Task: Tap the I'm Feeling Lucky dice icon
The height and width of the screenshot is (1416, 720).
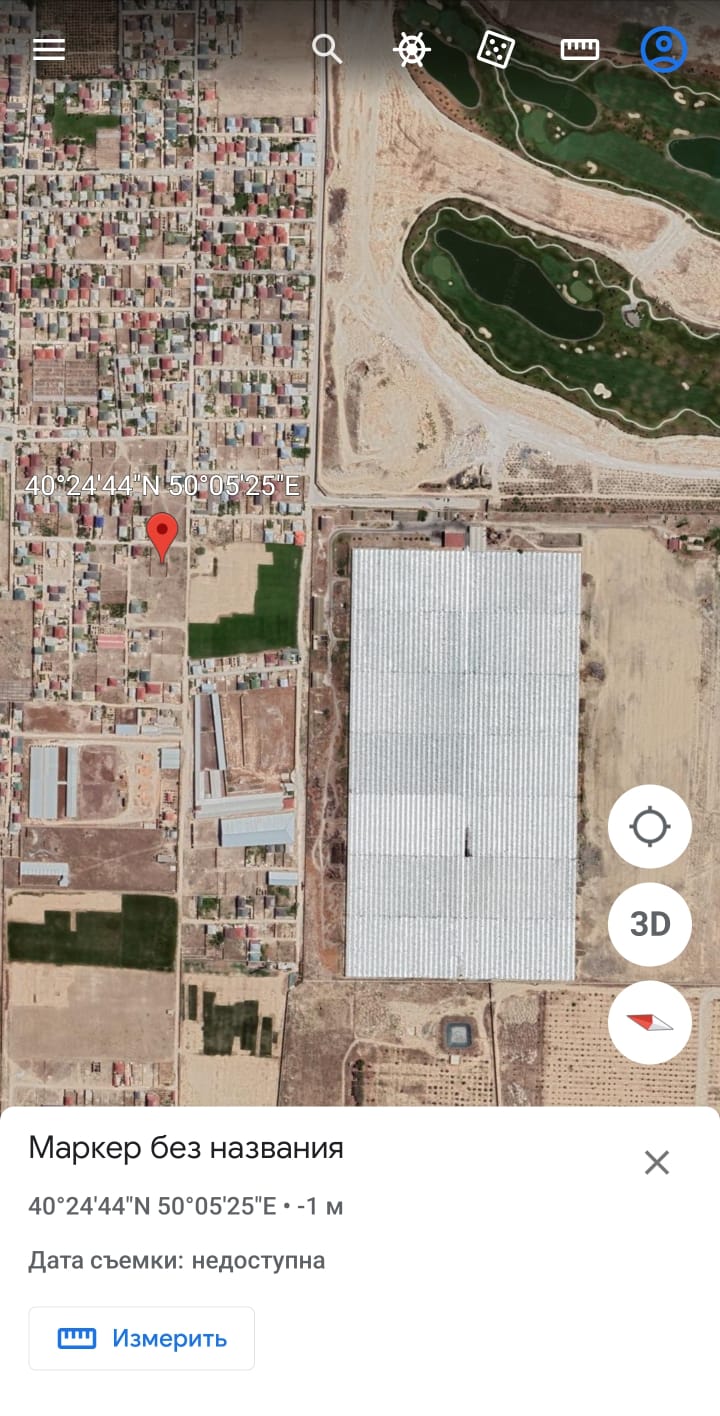Action: pyautogui.click(x=496, y=49)
